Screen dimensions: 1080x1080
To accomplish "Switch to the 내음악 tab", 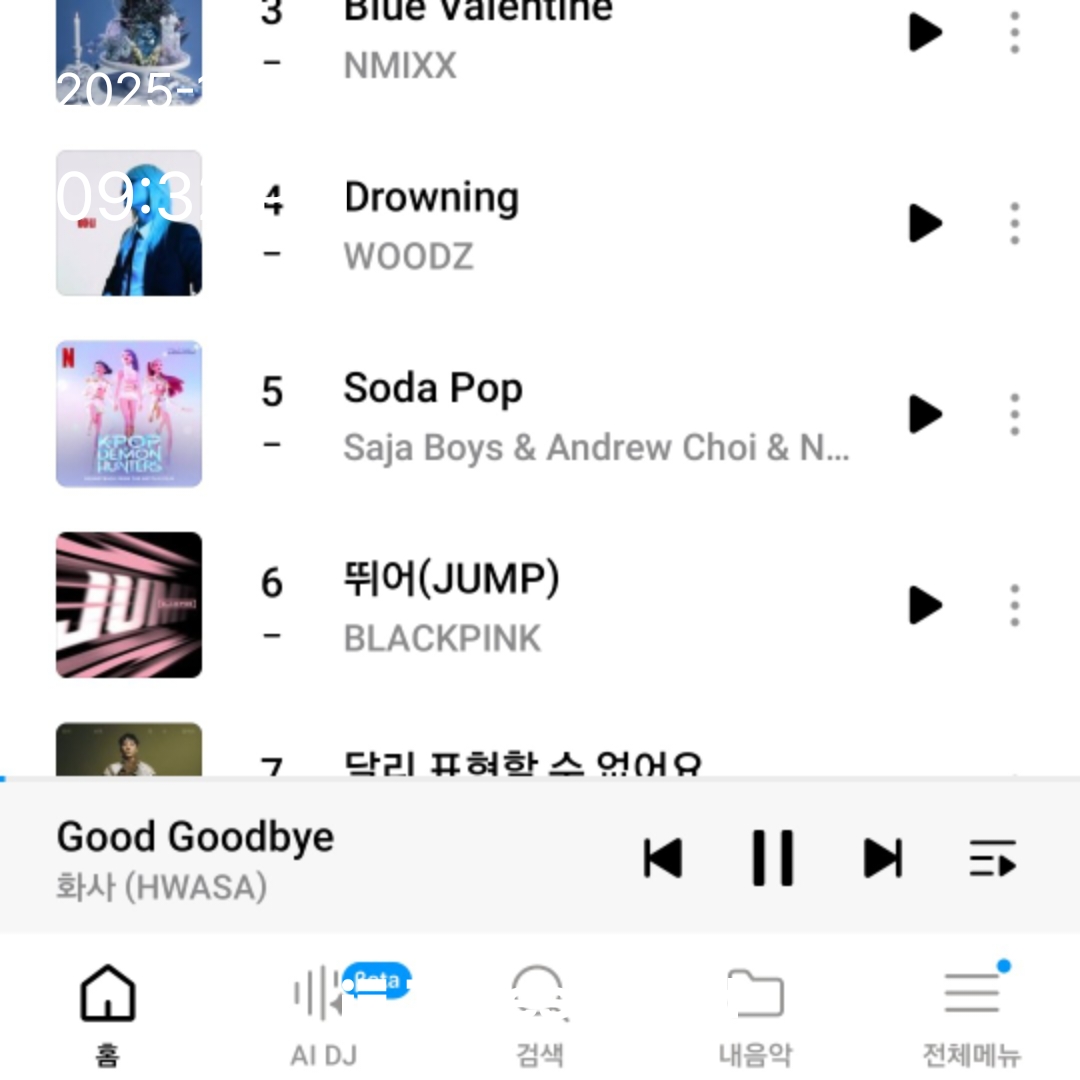I will click(x=755, y=1012).
